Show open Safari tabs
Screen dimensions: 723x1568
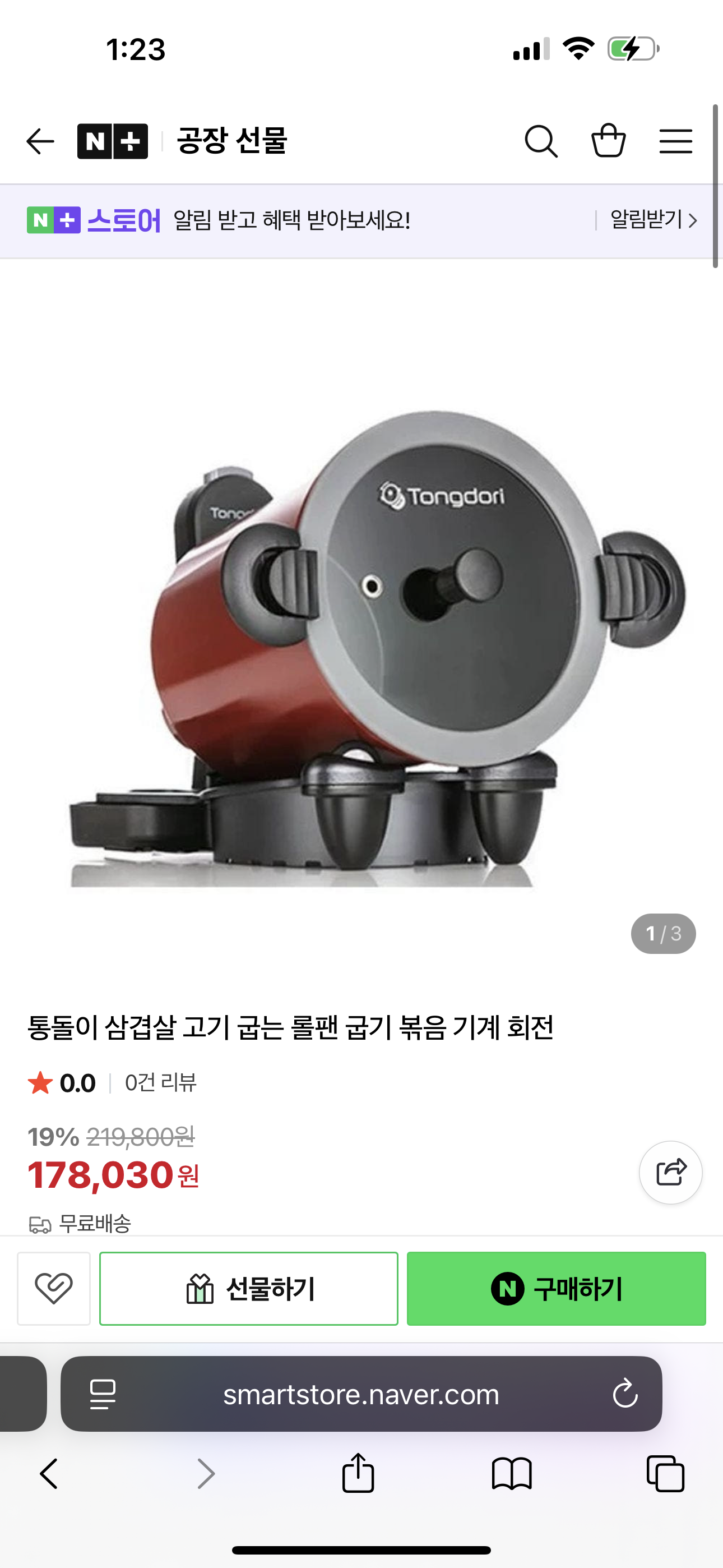point(665,1474)
